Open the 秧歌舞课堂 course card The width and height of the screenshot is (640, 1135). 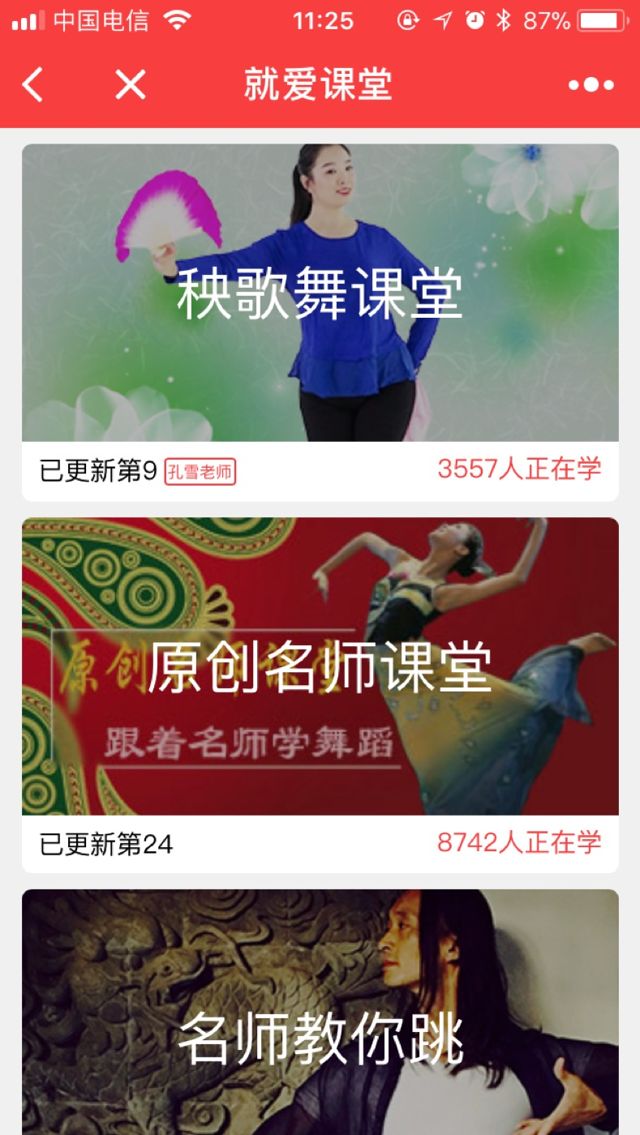320,294
